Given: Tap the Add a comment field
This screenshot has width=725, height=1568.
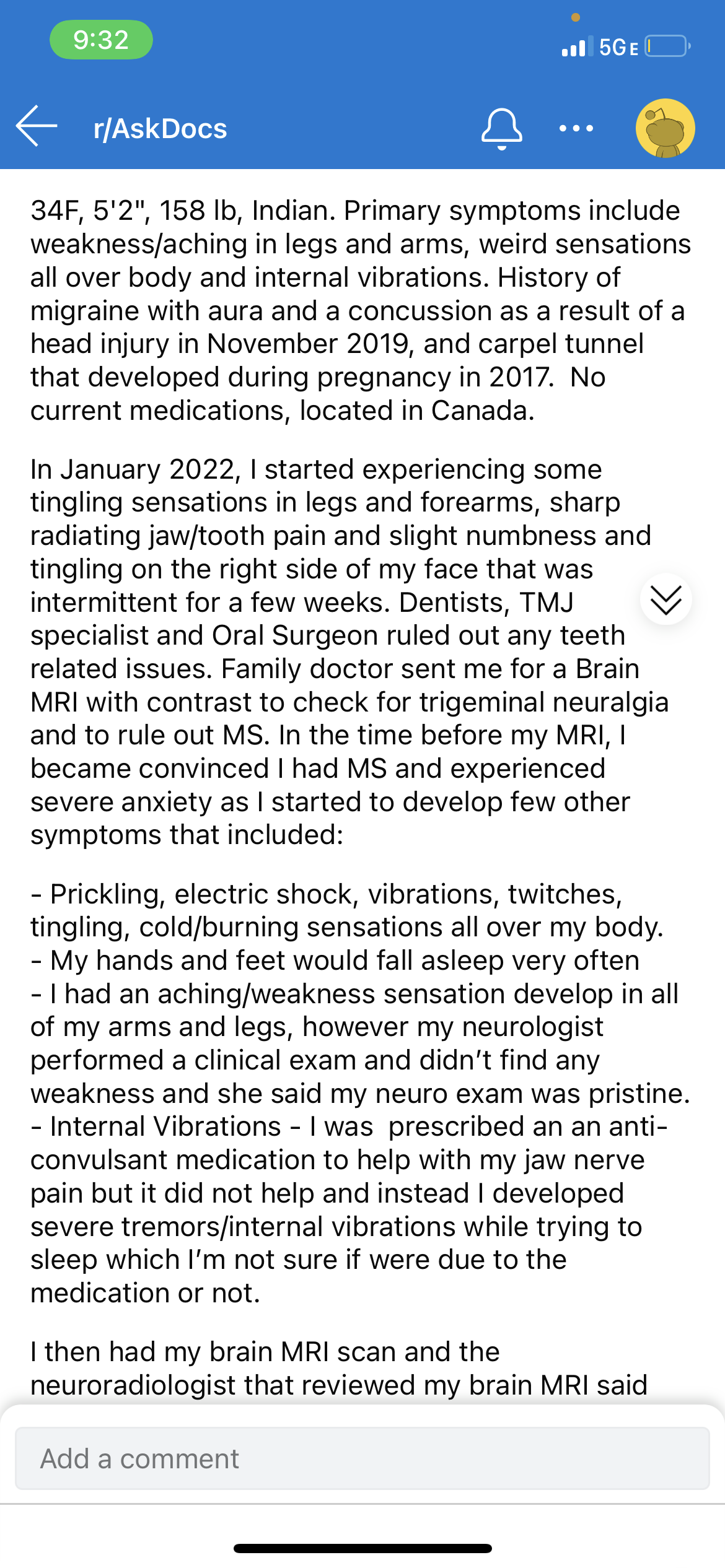Looking at the screenshot, I should pos(362,1458).
